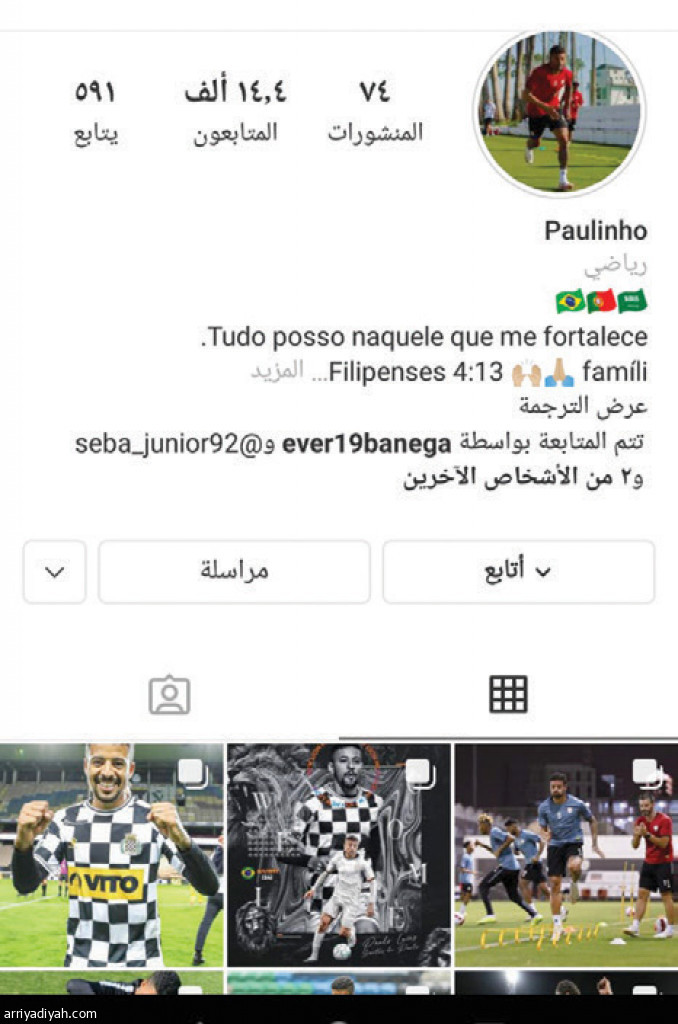View the يتابع following list
This screenshot has width=678, height=1024.
pos(96,112)
